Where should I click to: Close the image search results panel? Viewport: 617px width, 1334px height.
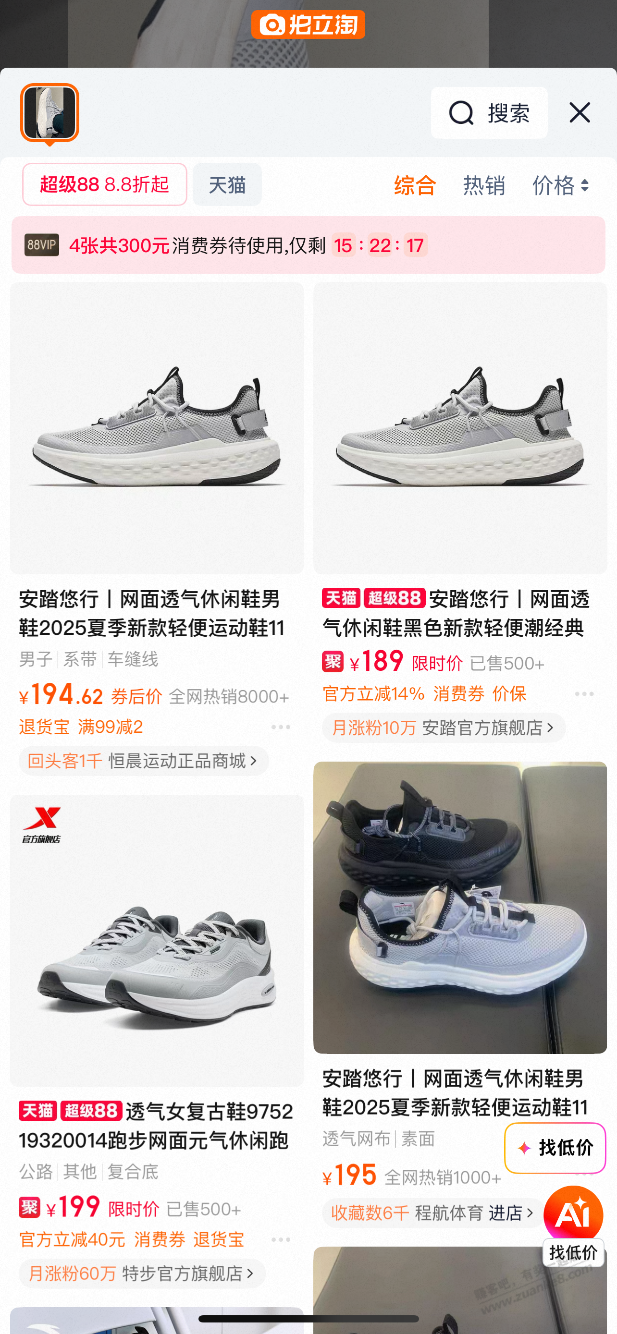(580, 113)
